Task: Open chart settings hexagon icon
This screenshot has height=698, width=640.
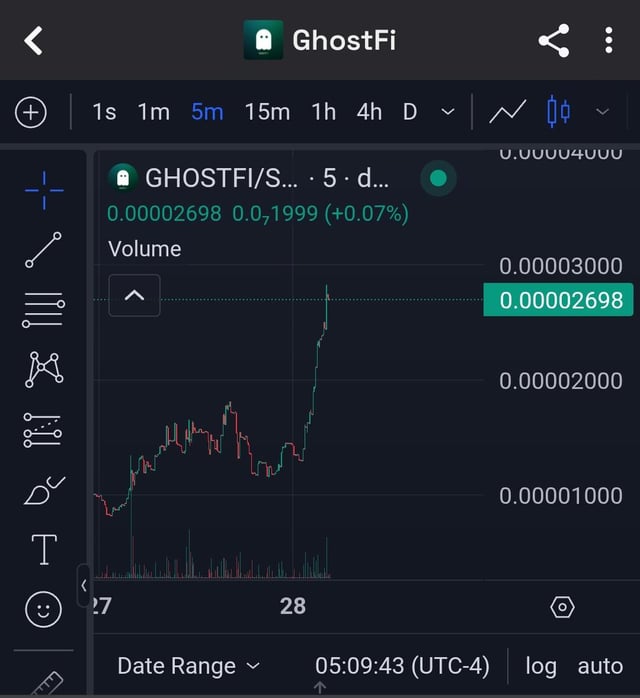Action: [x=562, y=607]
